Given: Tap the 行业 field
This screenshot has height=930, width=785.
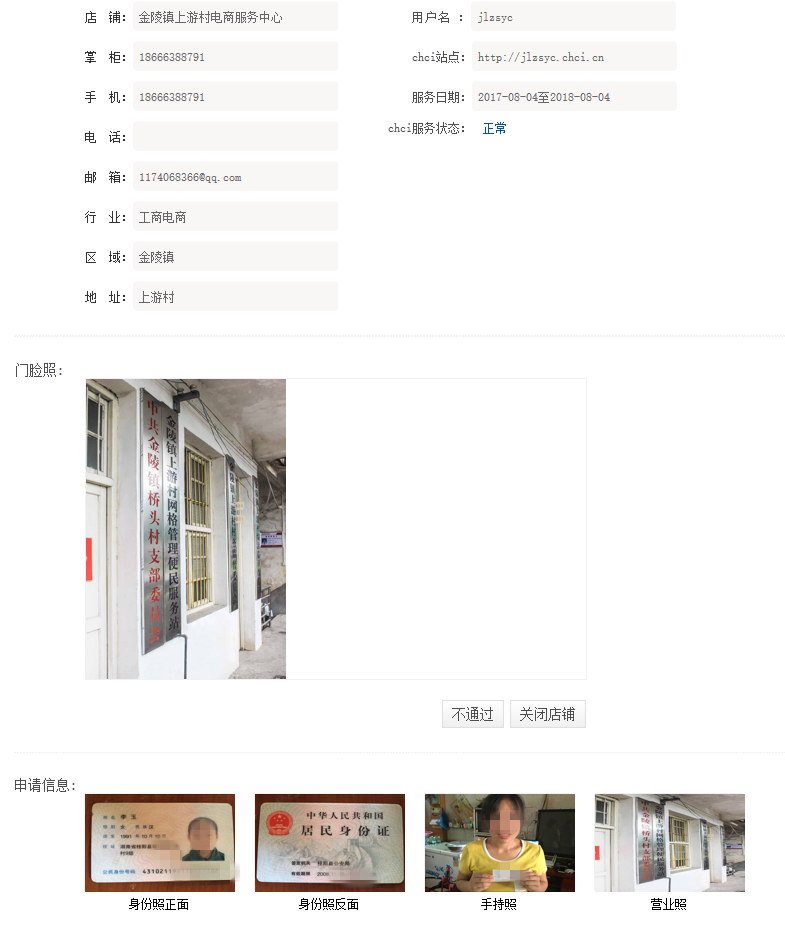Looking at the screenshot, I should click(x=235, y=217).
